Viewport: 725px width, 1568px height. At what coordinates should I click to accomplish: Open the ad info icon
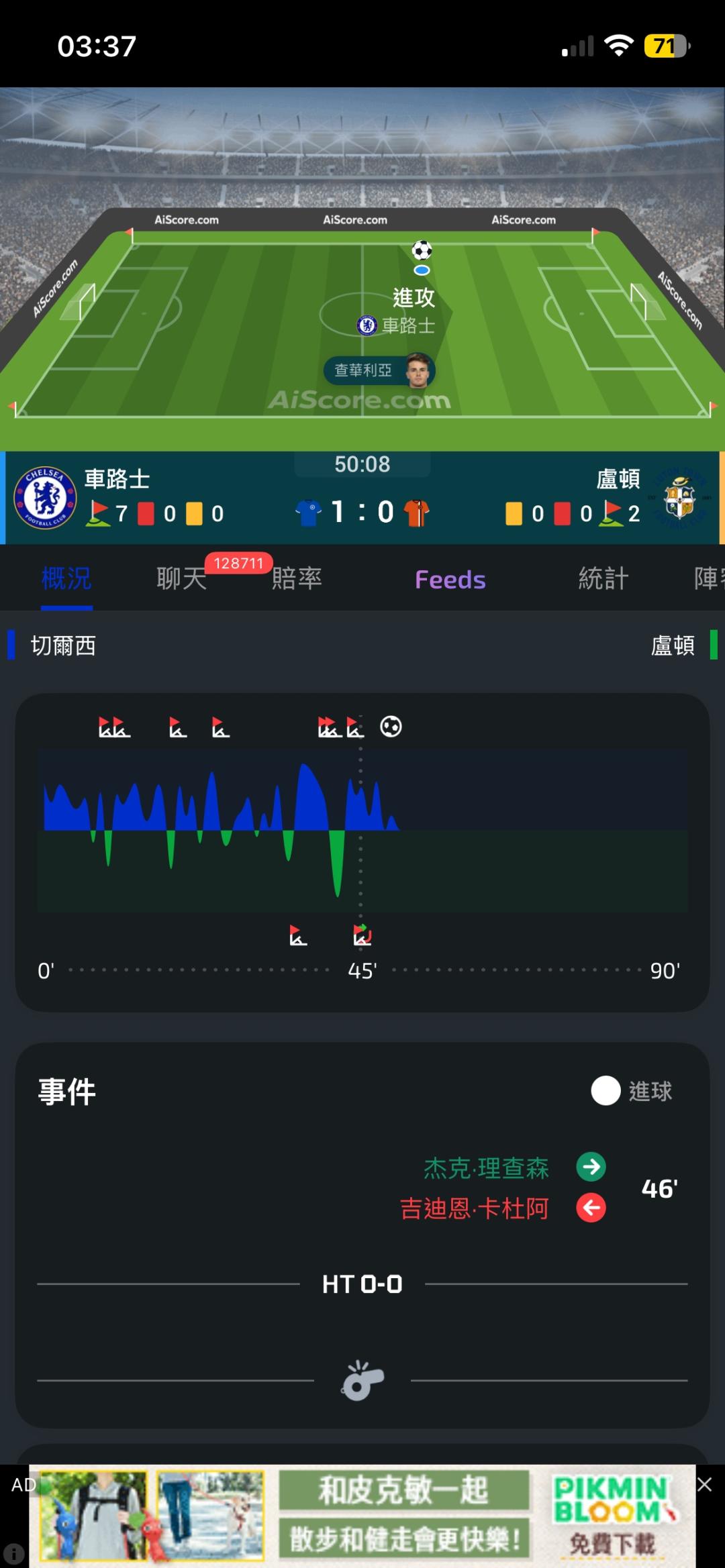(13, 1554)
